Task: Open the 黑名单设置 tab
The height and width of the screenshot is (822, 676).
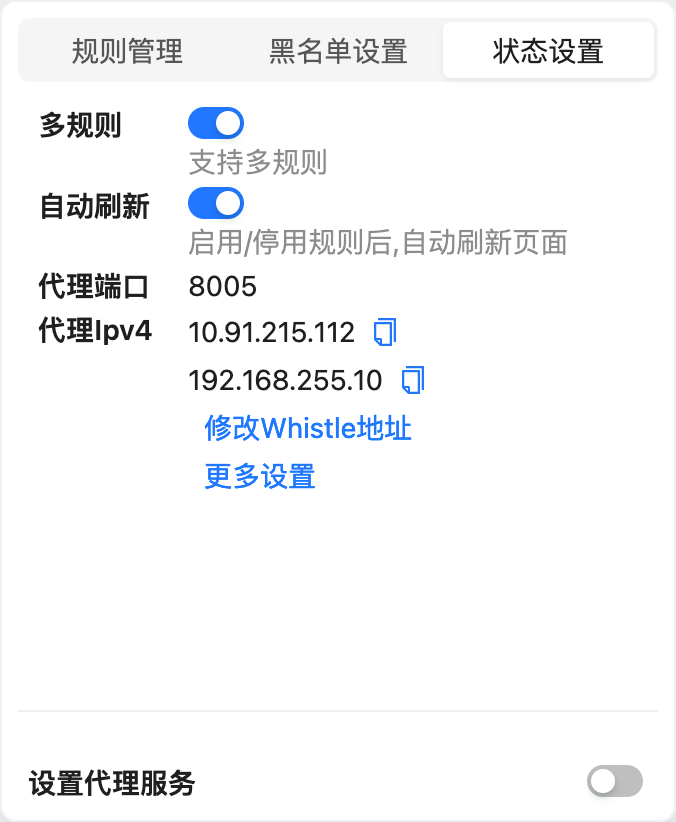Action: 338,51
